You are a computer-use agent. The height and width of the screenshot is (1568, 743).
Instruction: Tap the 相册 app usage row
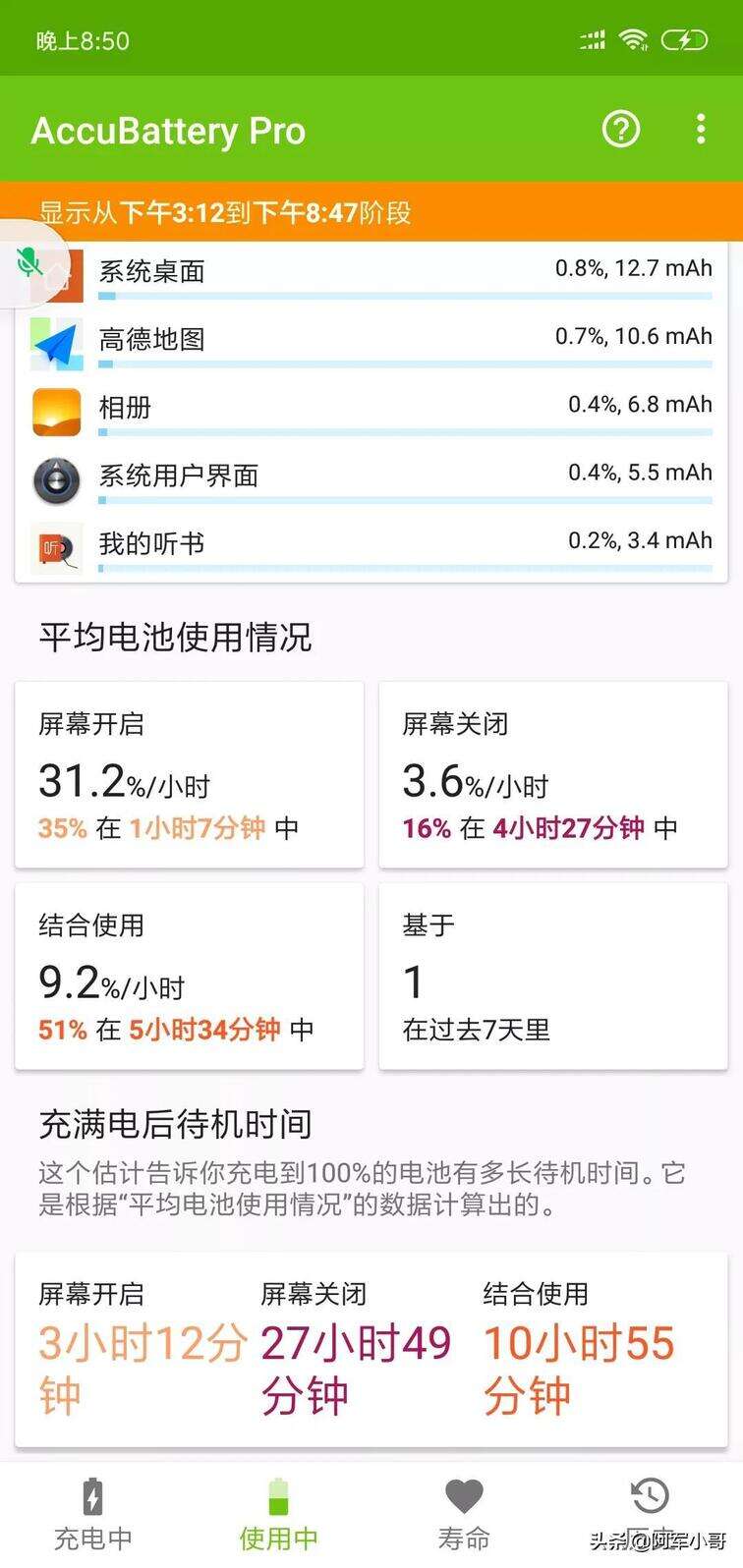click(x=371, y=411)
